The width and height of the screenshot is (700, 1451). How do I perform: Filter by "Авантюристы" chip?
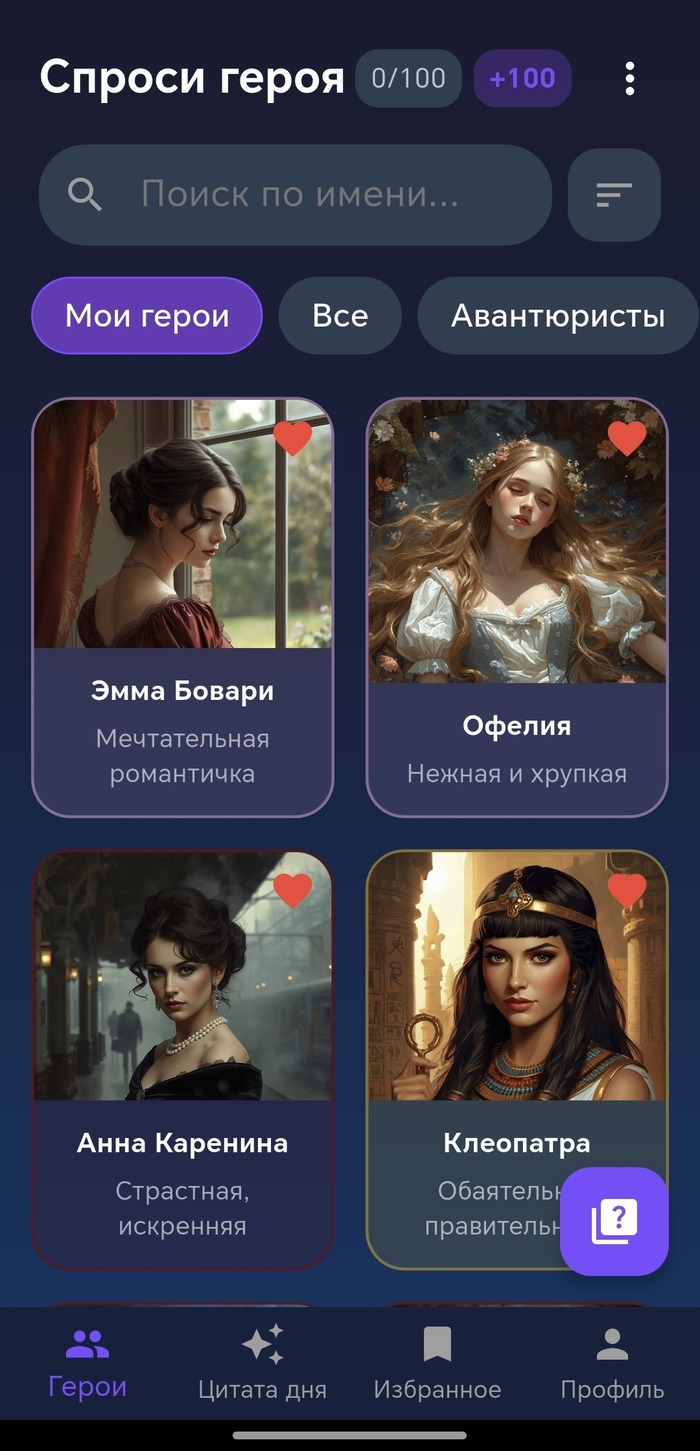558,316
